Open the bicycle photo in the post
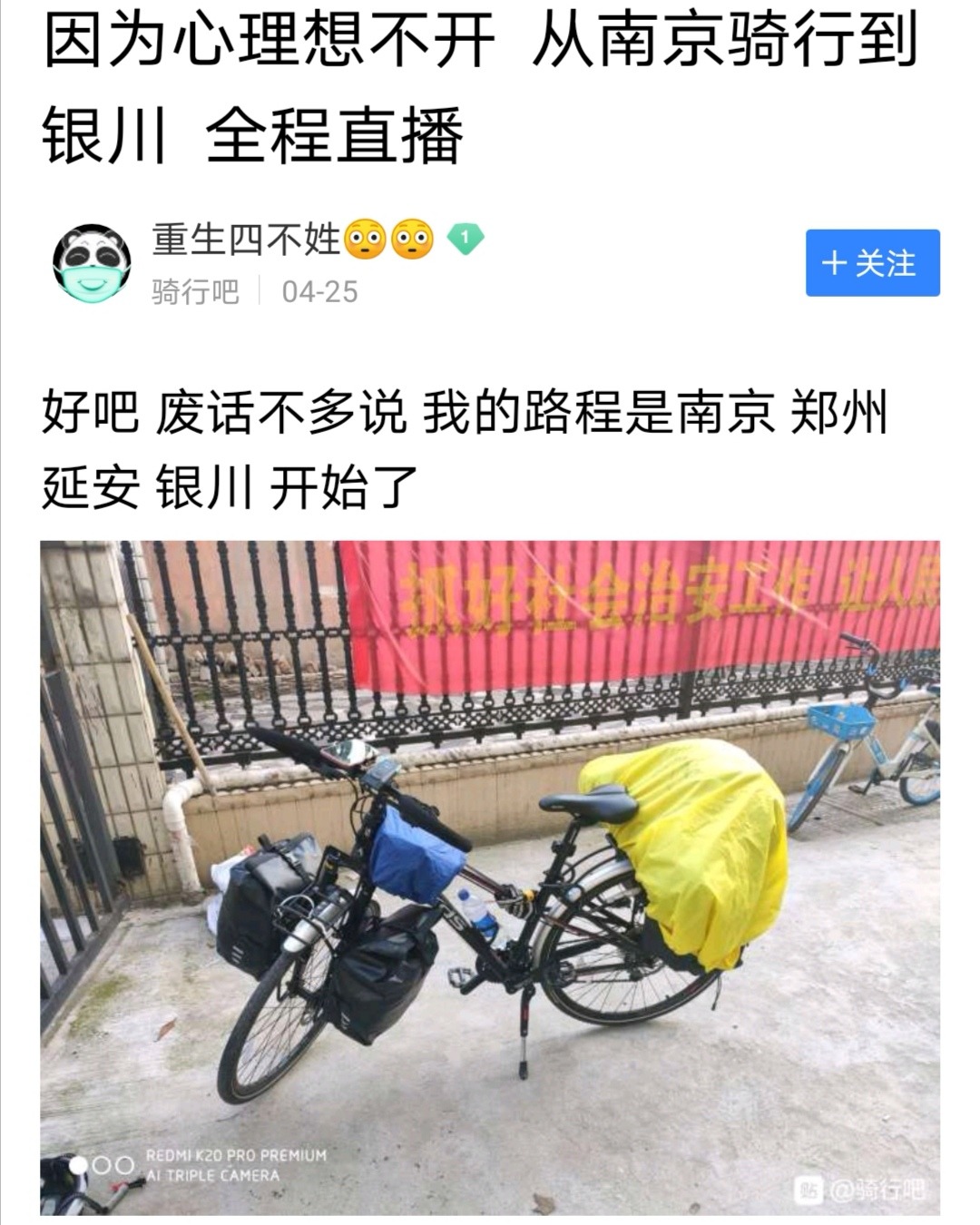The width and height of the screenshot is (980, 1225). click(490, 876)
